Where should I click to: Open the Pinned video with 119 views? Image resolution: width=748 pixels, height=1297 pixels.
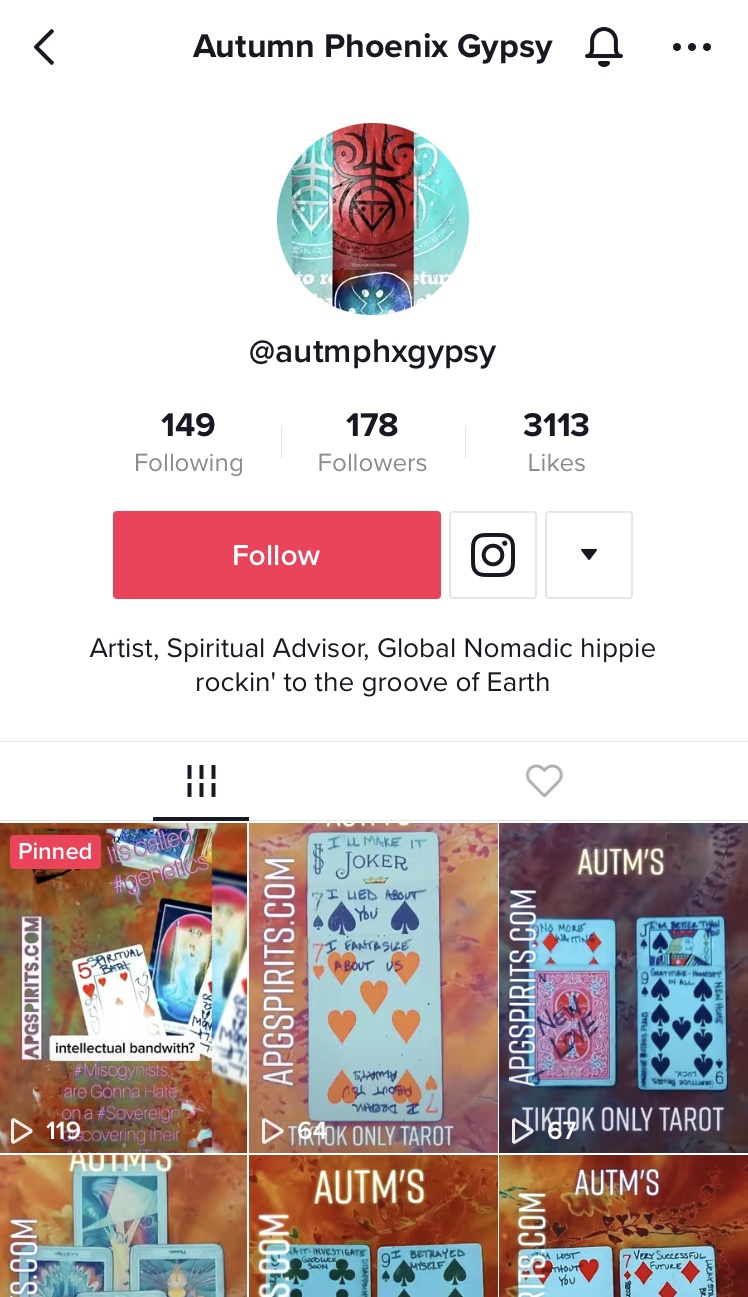(123, 988)
